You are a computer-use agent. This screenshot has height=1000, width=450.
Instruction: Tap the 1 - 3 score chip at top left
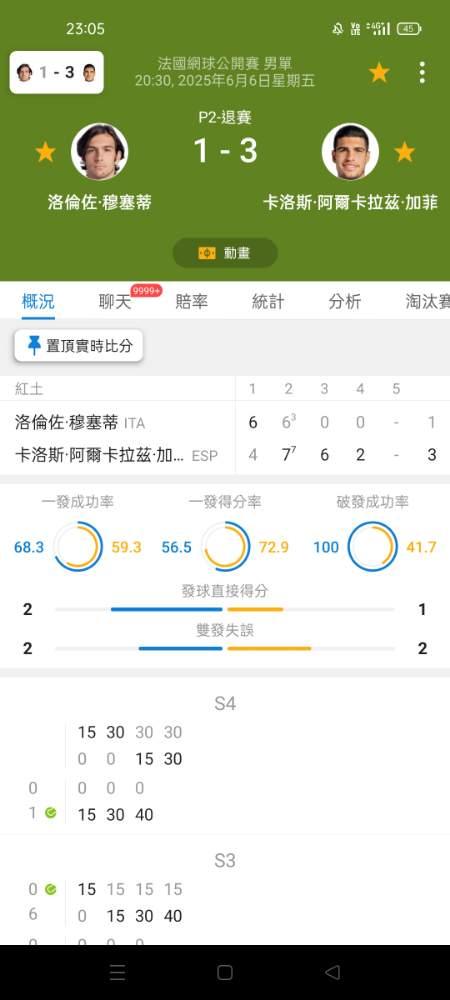pos(57,72)
